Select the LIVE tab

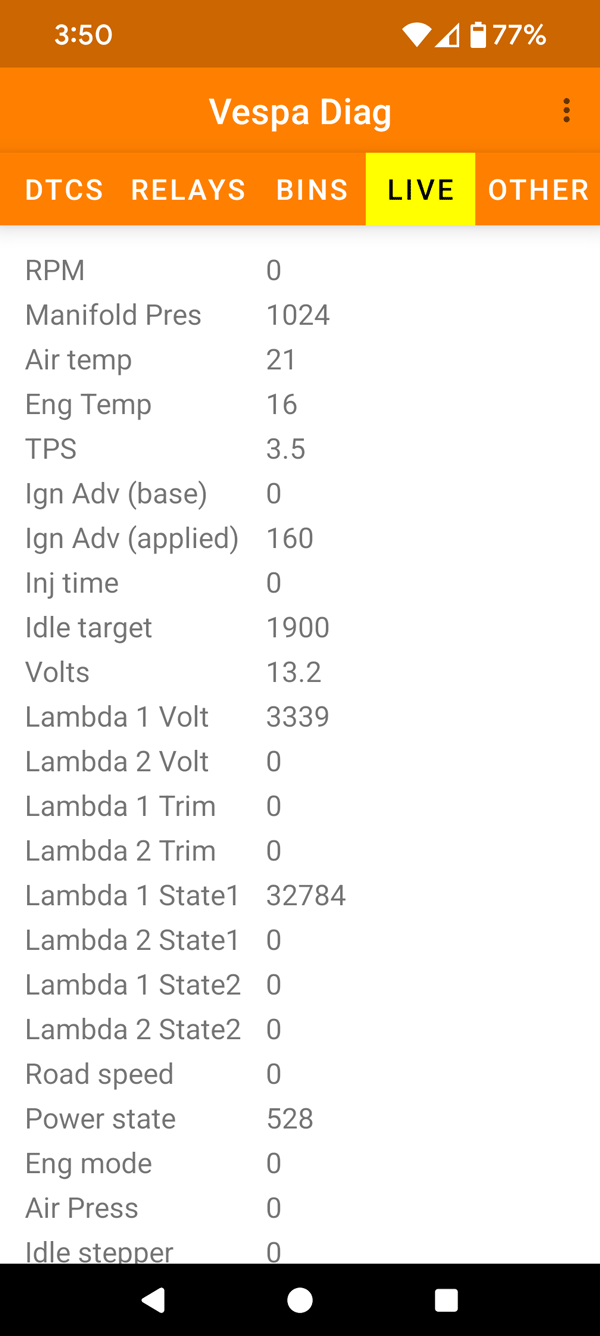coord(420,190)
